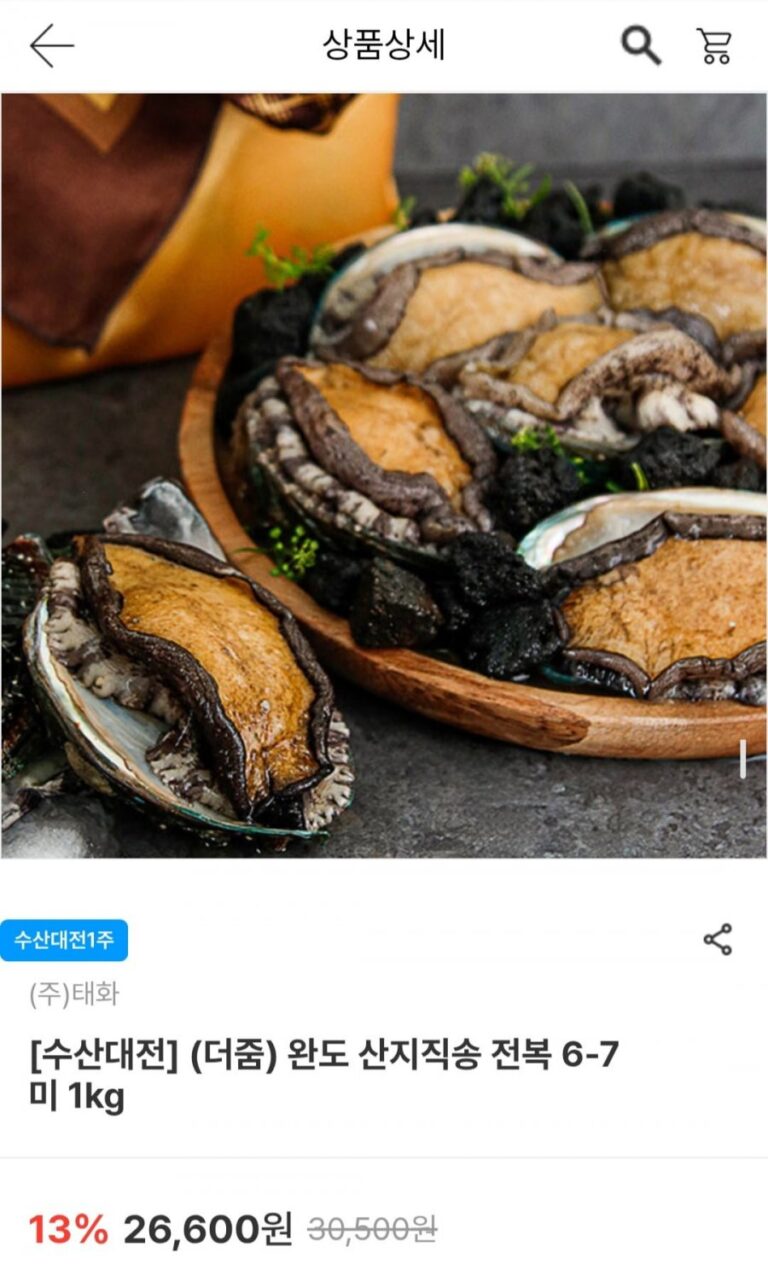Go back using the arrow

[51, 46]
